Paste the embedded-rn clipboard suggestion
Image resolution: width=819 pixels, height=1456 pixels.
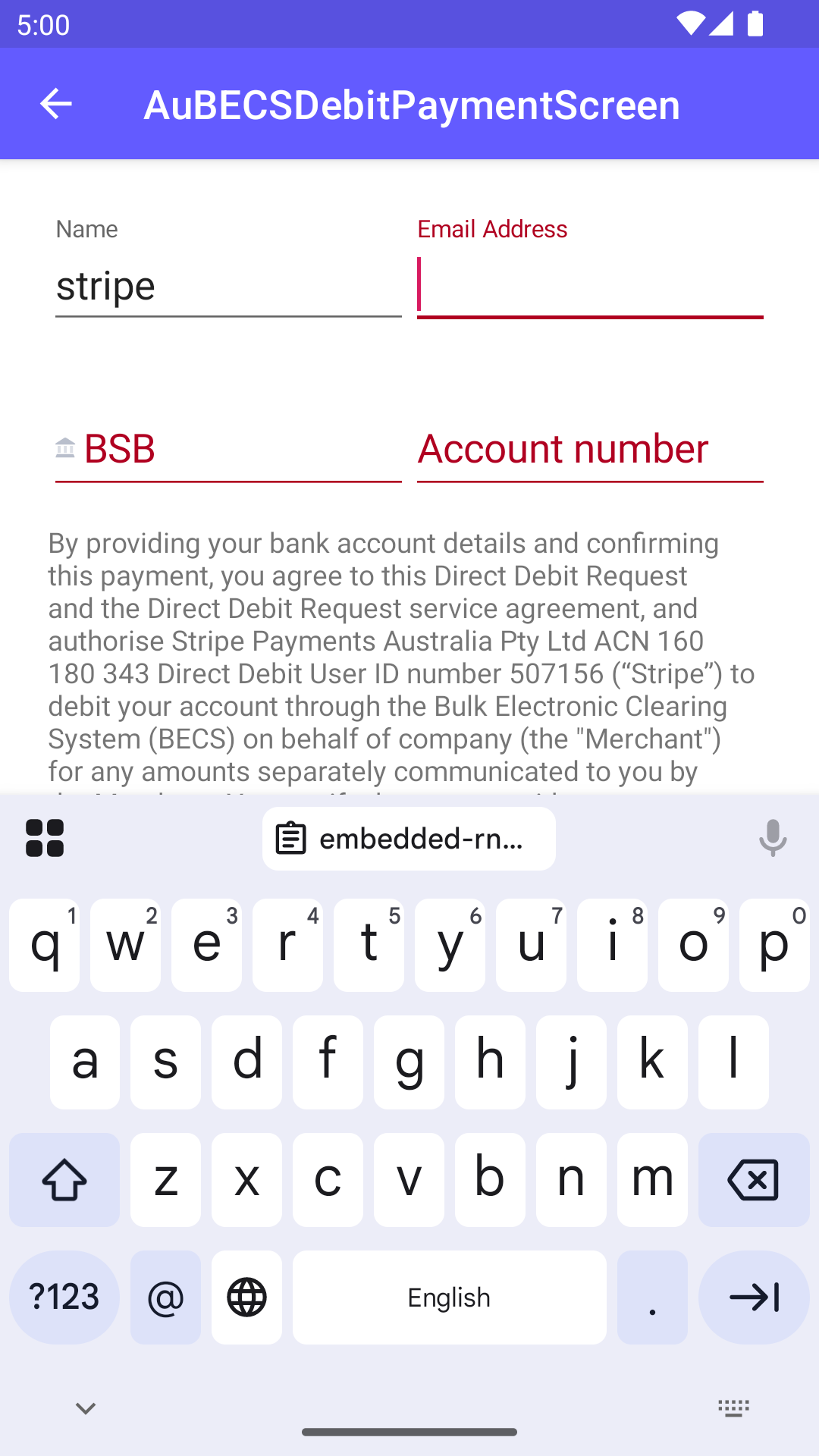click(x=409, y=839)
